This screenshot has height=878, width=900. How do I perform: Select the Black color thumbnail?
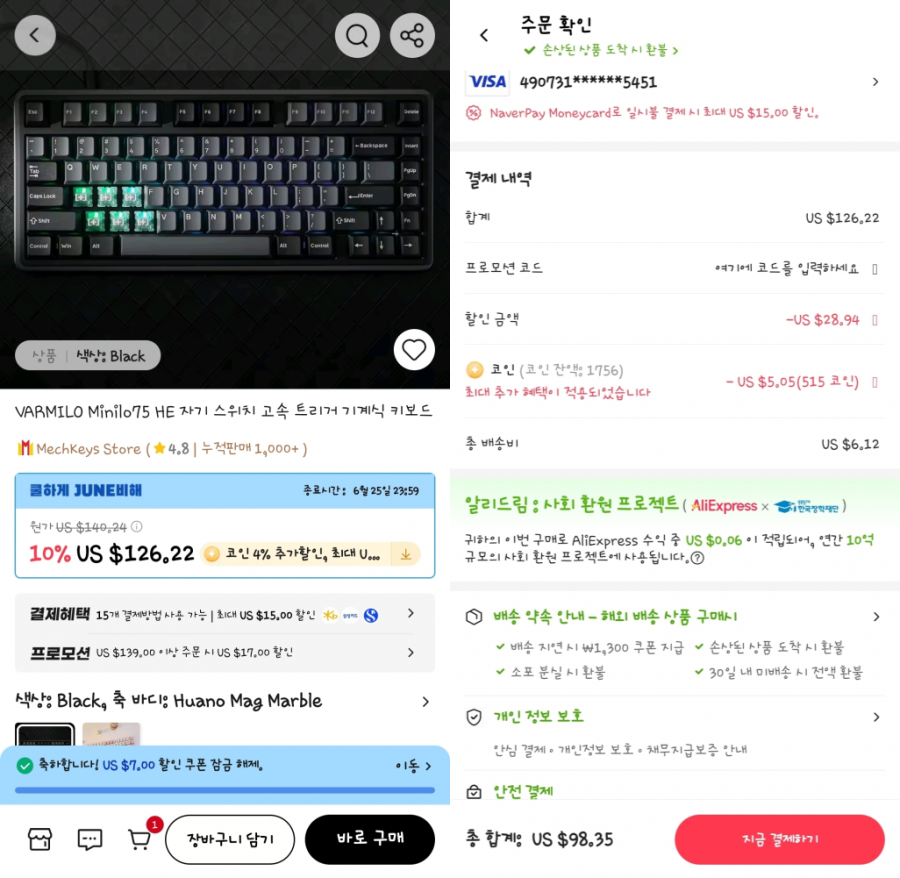pyautogui.click(x=44, y=736)
